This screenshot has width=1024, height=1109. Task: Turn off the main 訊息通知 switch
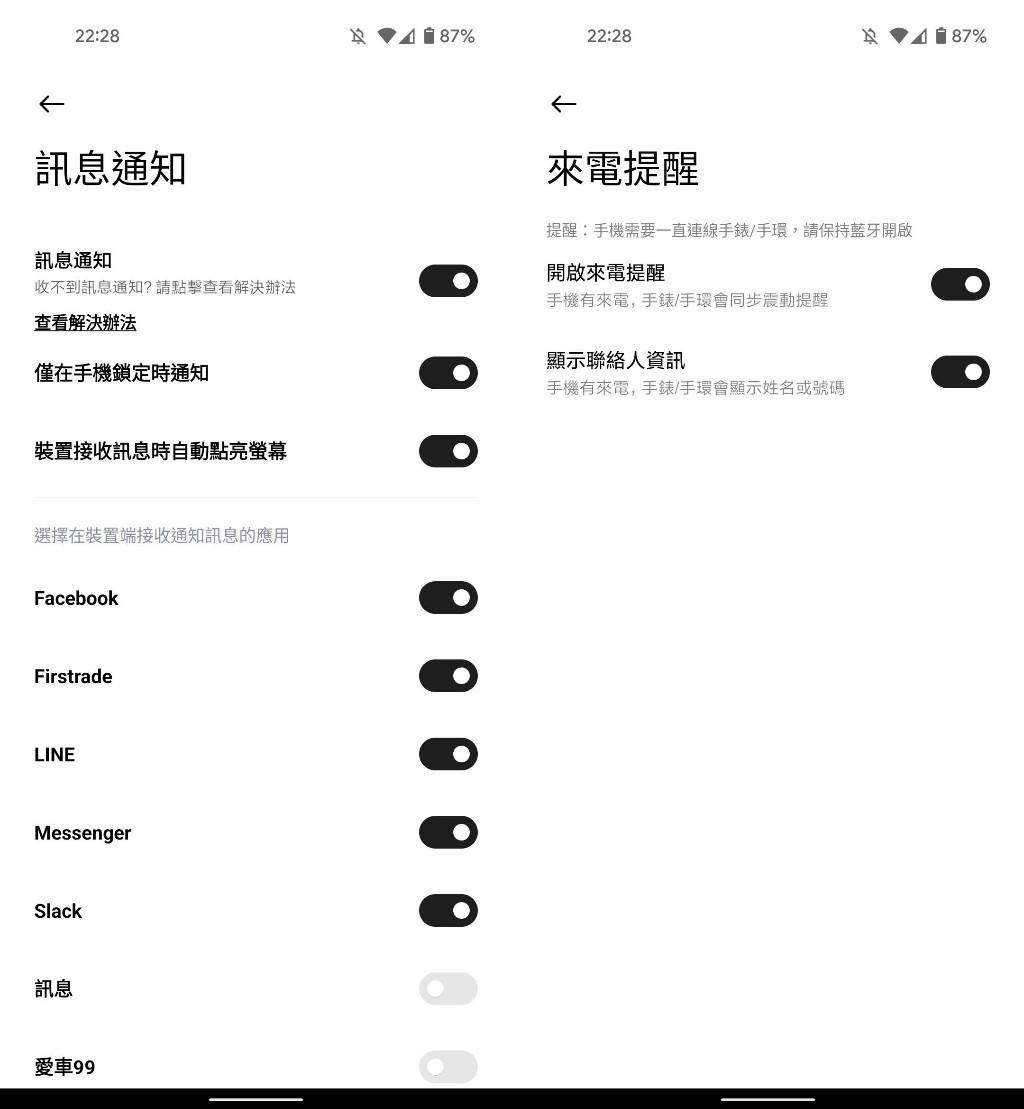448,281
